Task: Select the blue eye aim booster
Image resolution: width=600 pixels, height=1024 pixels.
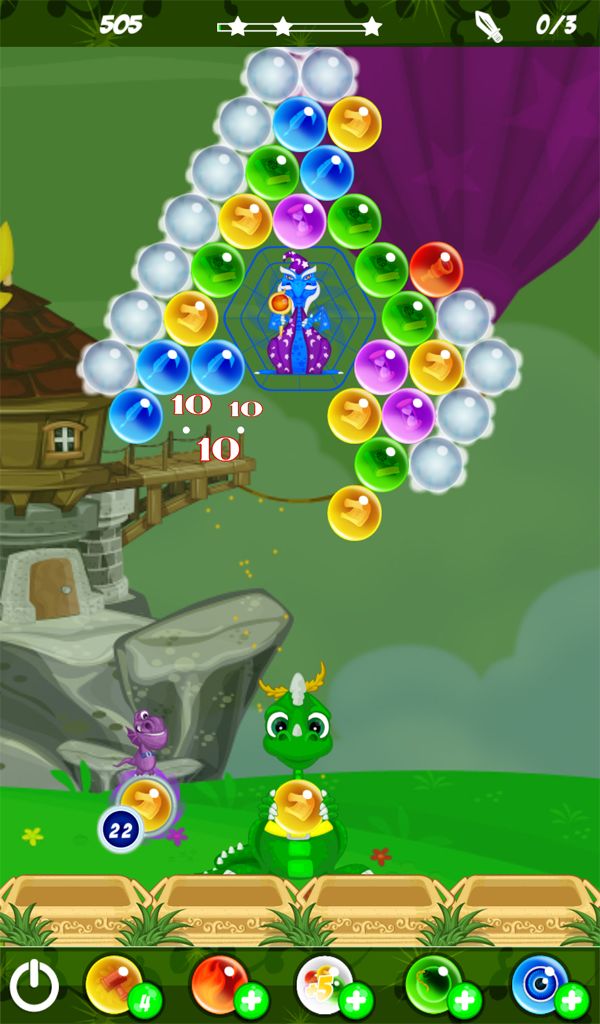Action: 540,984
